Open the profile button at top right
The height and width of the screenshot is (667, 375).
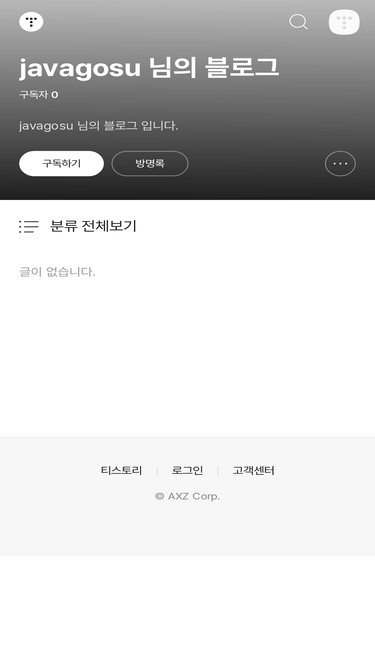(344, 22)
